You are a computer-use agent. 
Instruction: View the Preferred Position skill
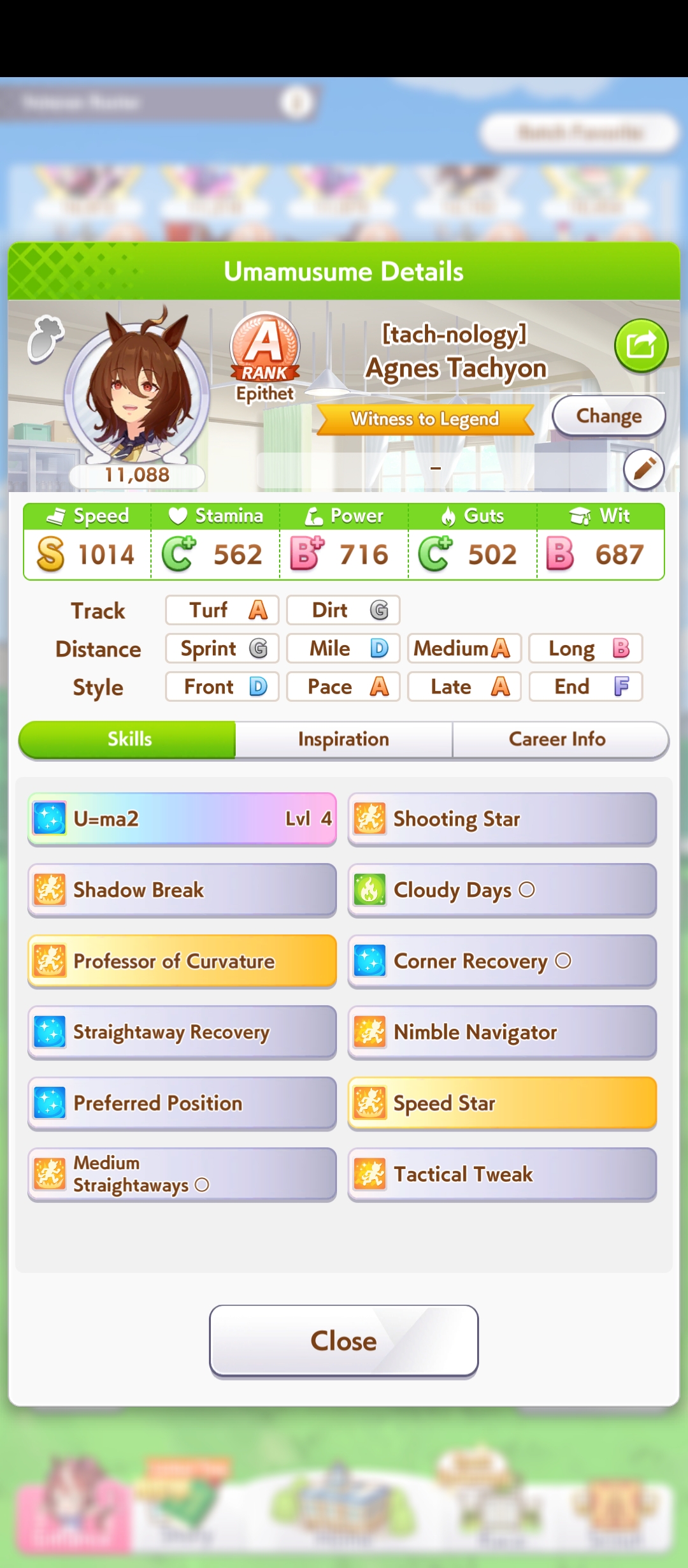tap(182, 1103)
